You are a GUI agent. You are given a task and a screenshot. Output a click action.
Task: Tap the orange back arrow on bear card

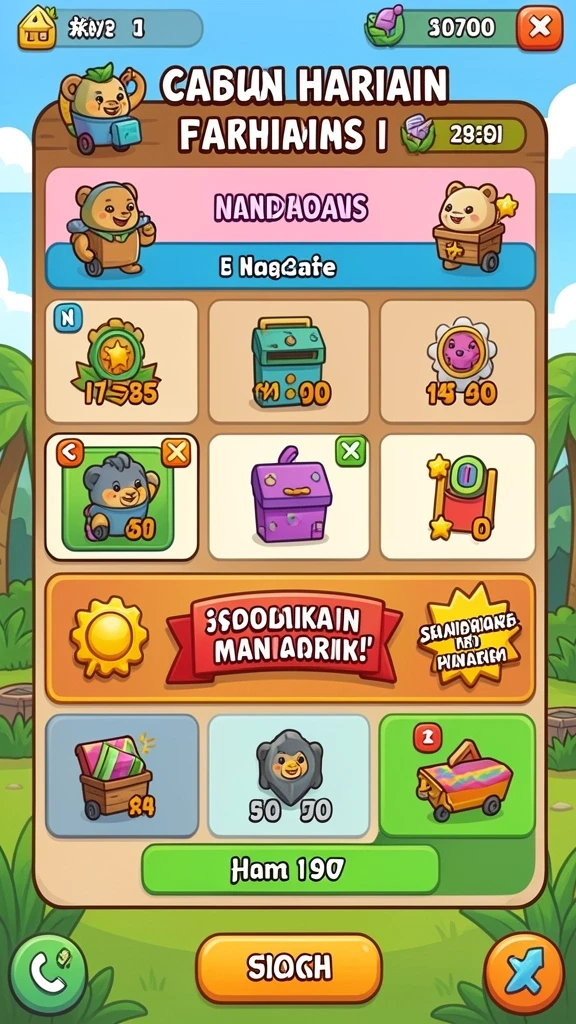(x=70, y=452)
